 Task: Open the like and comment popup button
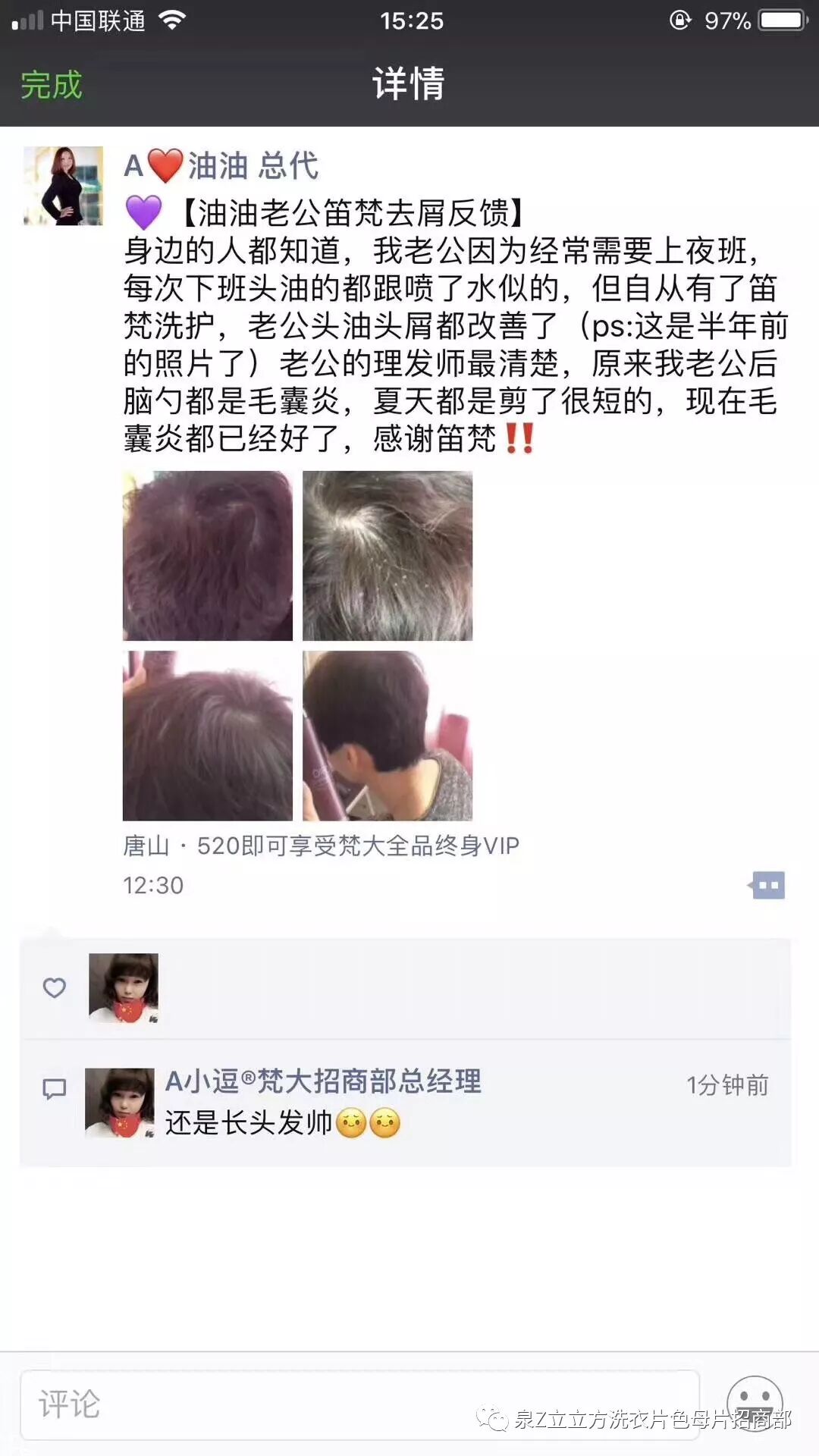pyautogui.click(x=767, y=885)
